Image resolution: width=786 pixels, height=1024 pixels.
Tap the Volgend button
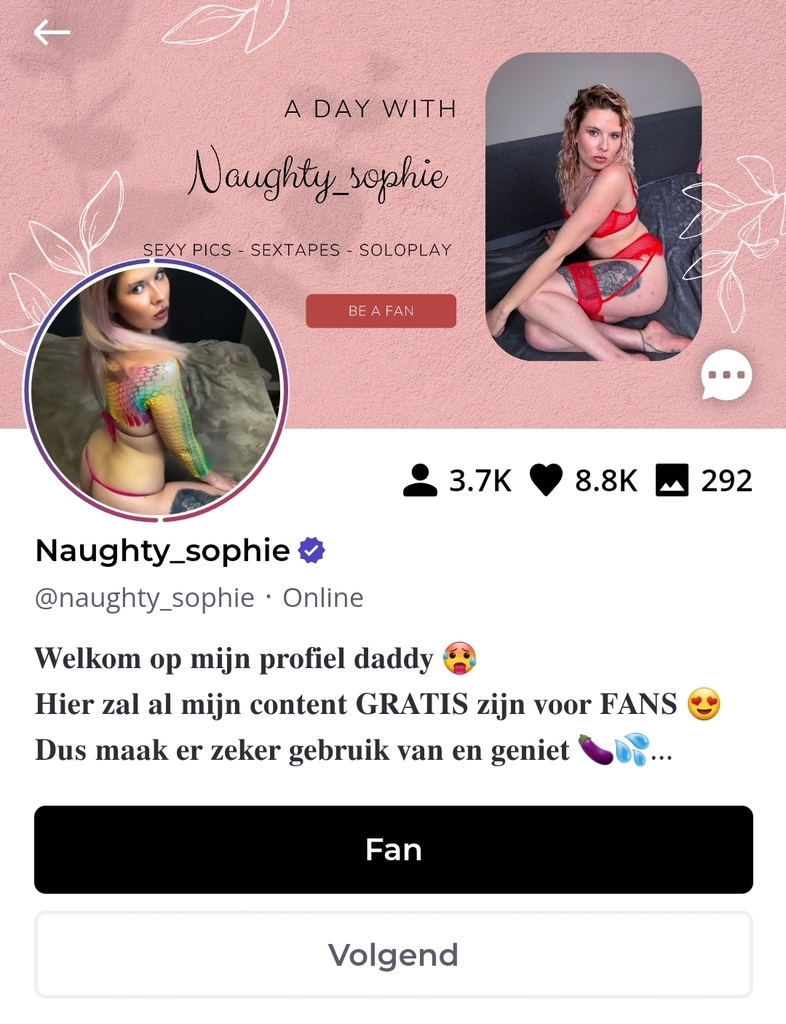point(393,955)
